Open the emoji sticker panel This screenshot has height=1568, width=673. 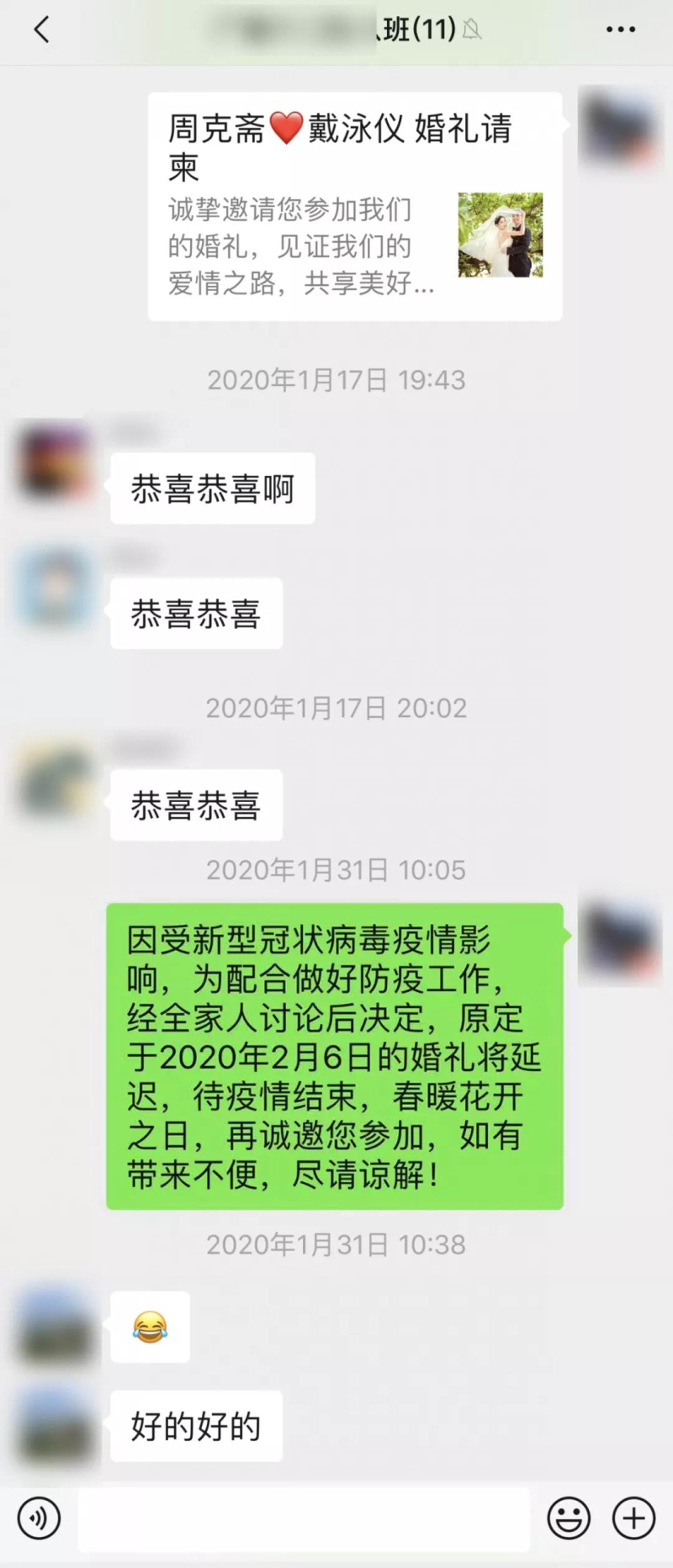click(569, 1518)
